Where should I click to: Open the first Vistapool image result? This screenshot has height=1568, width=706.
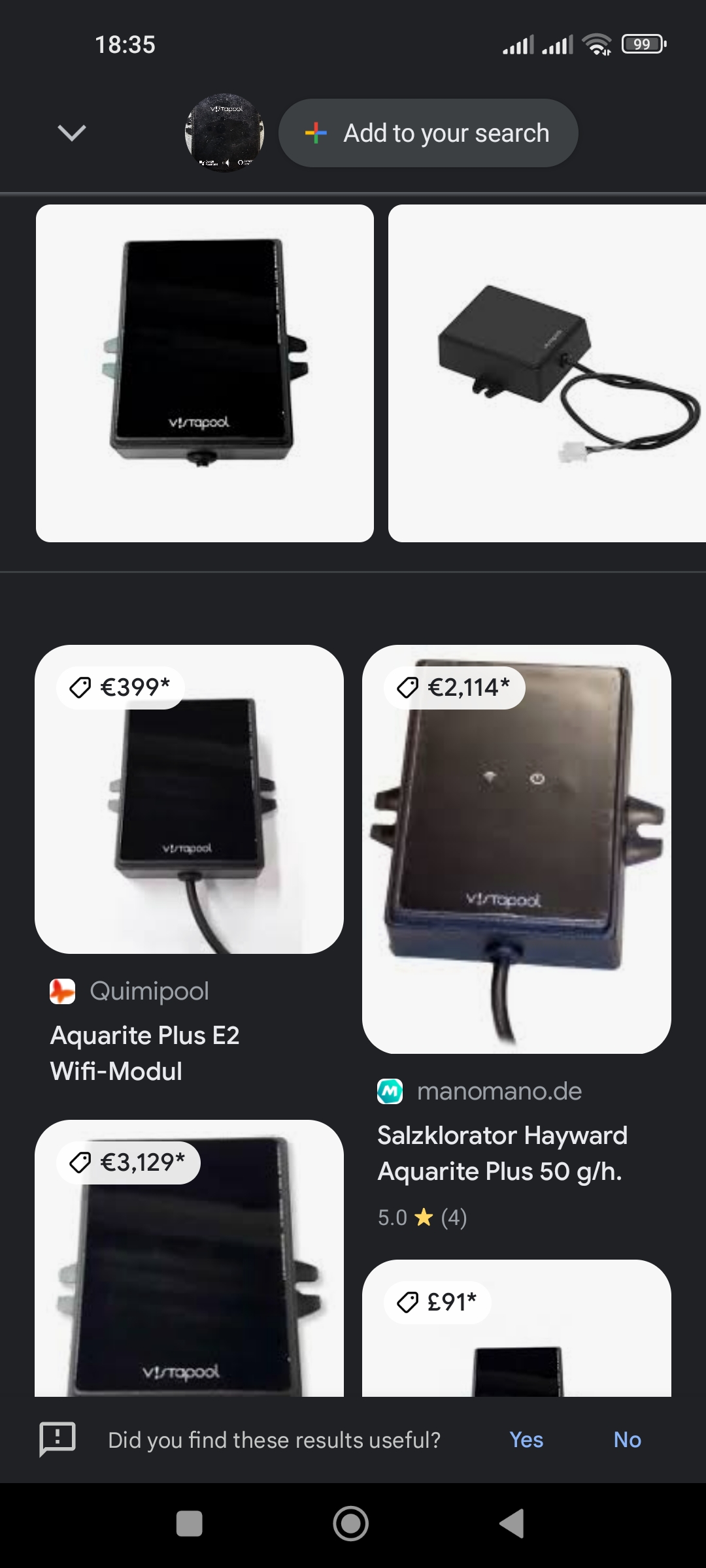[205, 373]
